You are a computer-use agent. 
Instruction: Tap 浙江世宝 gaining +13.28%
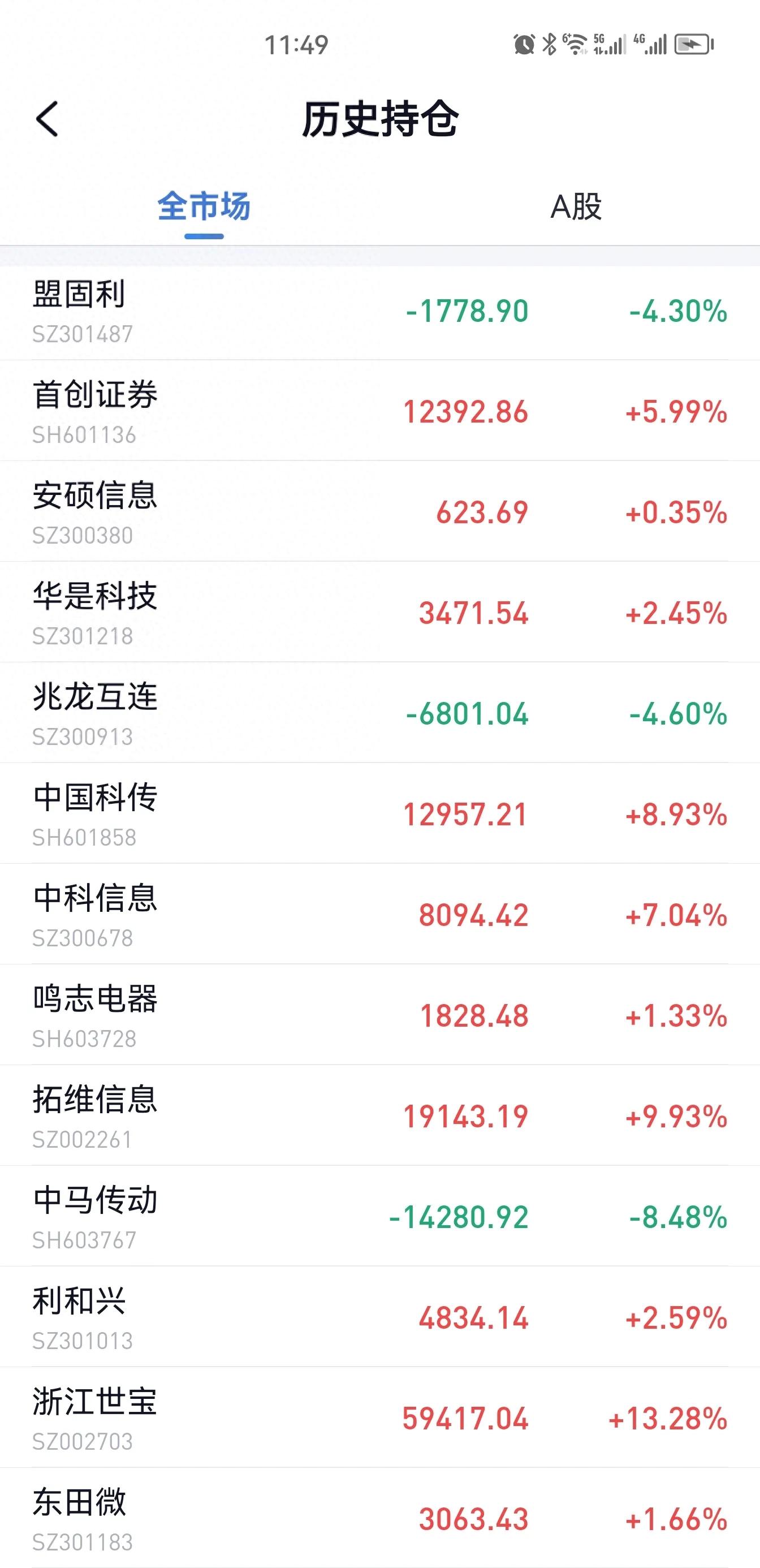coord(379,1417)
